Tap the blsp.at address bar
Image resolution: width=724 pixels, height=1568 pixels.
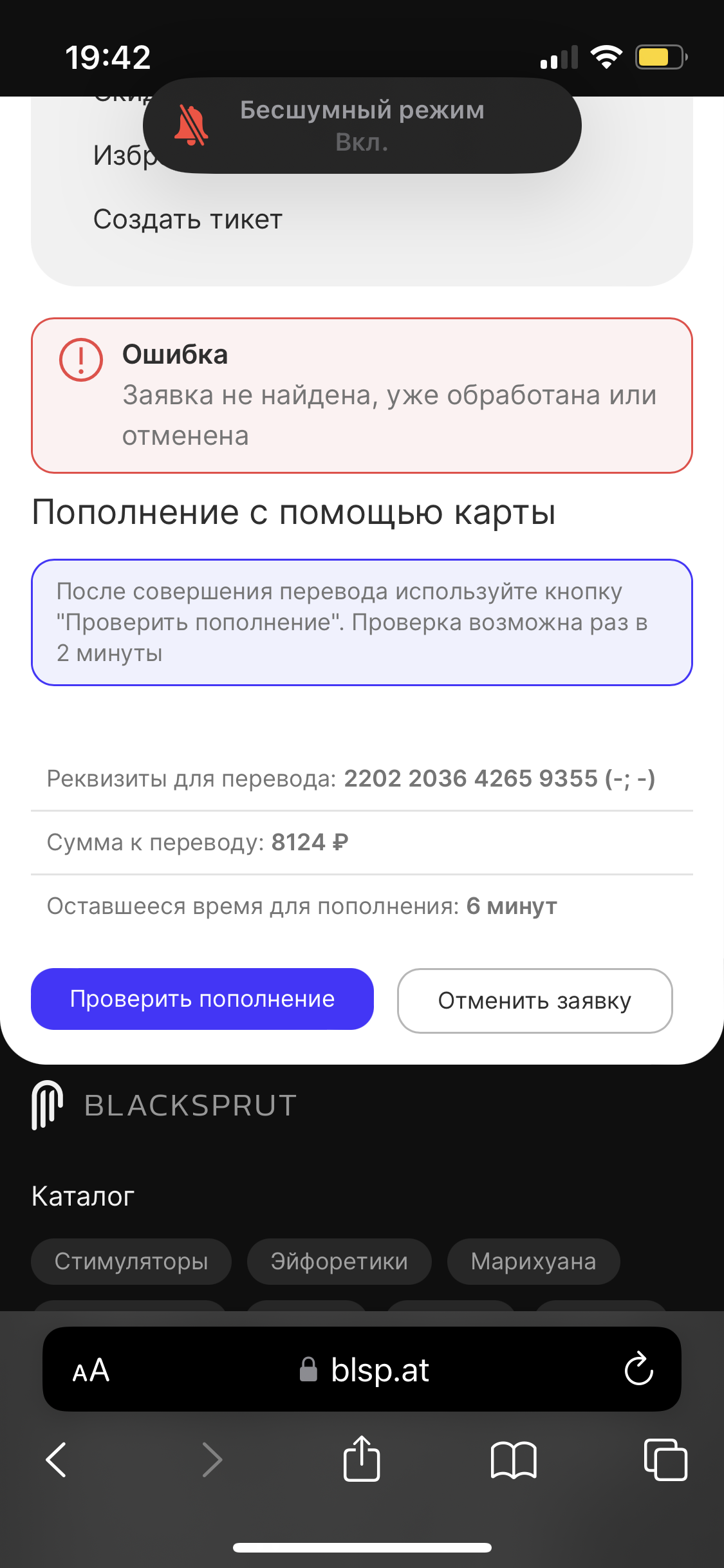coord(364,1370)
